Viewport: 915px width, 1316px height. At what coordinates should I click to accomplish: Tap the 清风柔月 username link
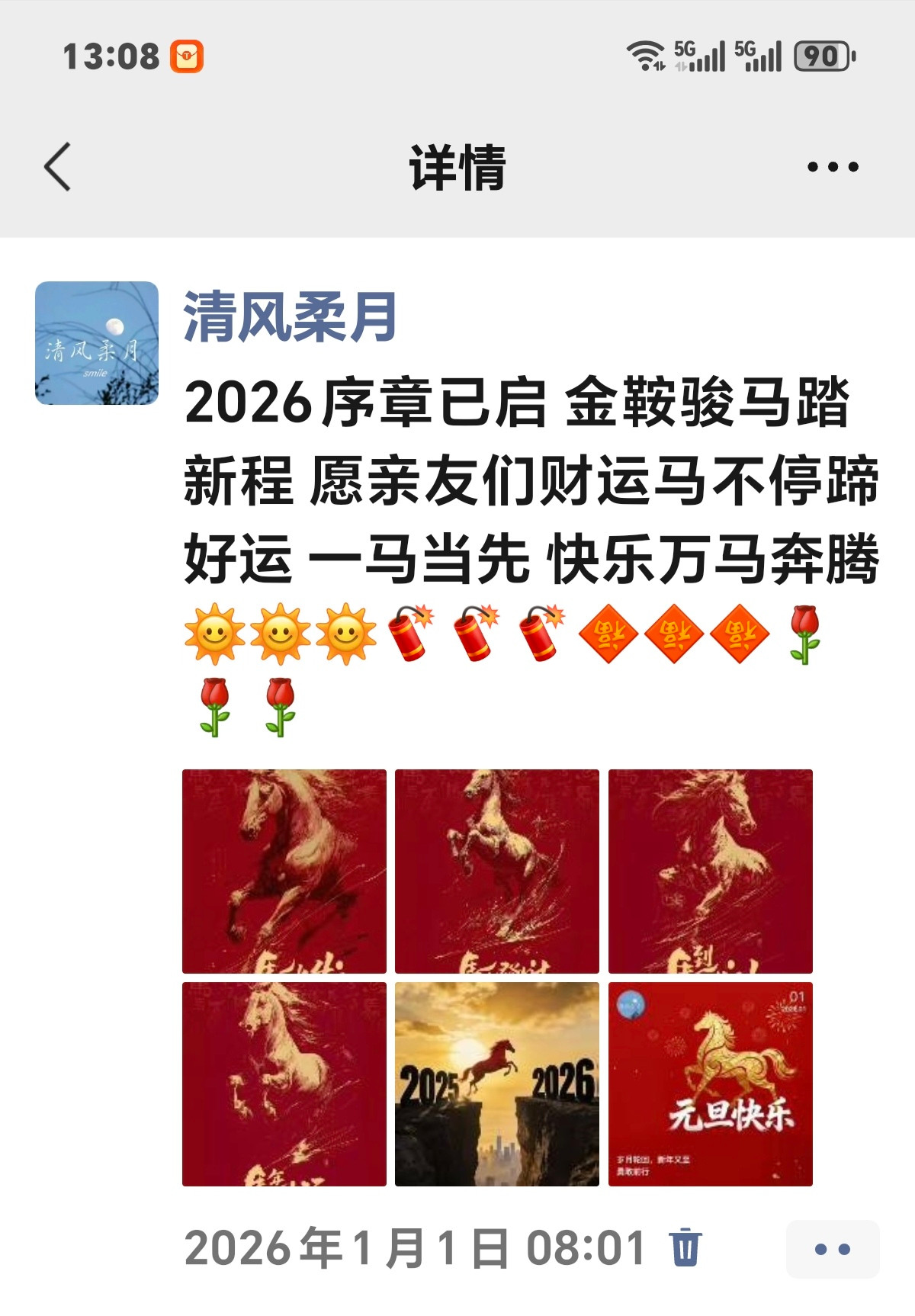click(x=290, y=317)
